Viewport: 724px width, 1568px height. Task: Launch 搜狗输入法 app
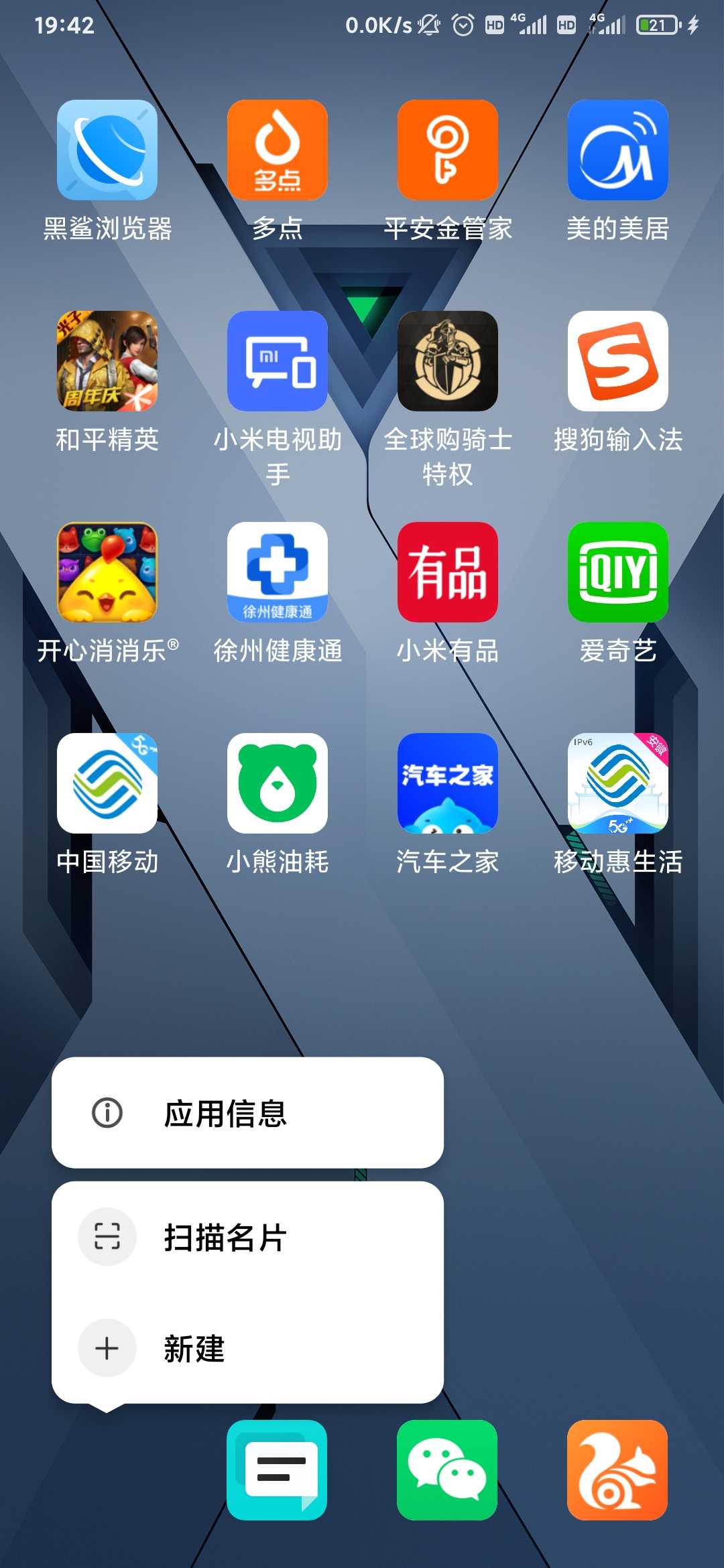click(618, 361)
